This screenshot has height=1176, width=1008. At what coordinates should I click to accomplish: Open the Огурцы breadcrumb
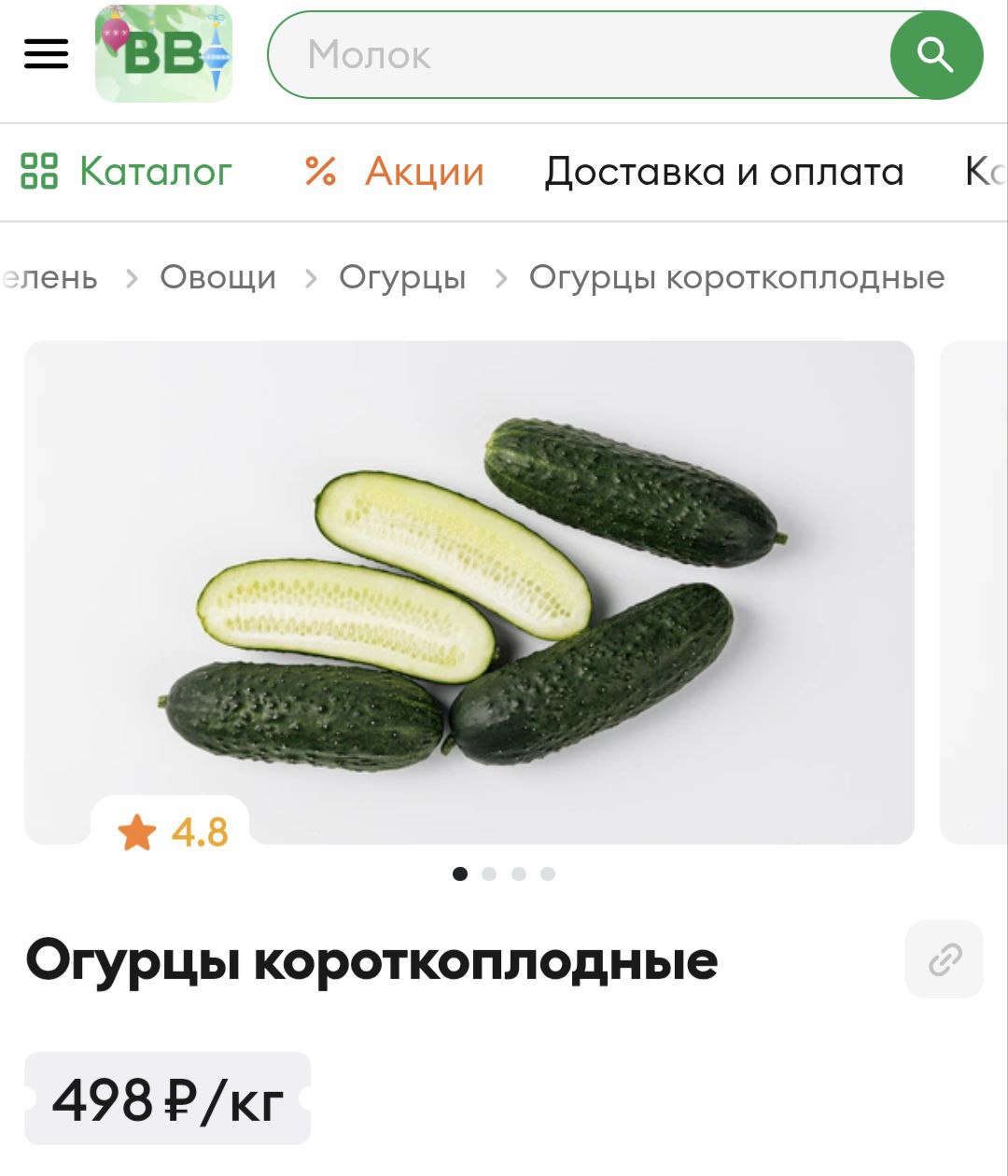click(x=402, y=277)
